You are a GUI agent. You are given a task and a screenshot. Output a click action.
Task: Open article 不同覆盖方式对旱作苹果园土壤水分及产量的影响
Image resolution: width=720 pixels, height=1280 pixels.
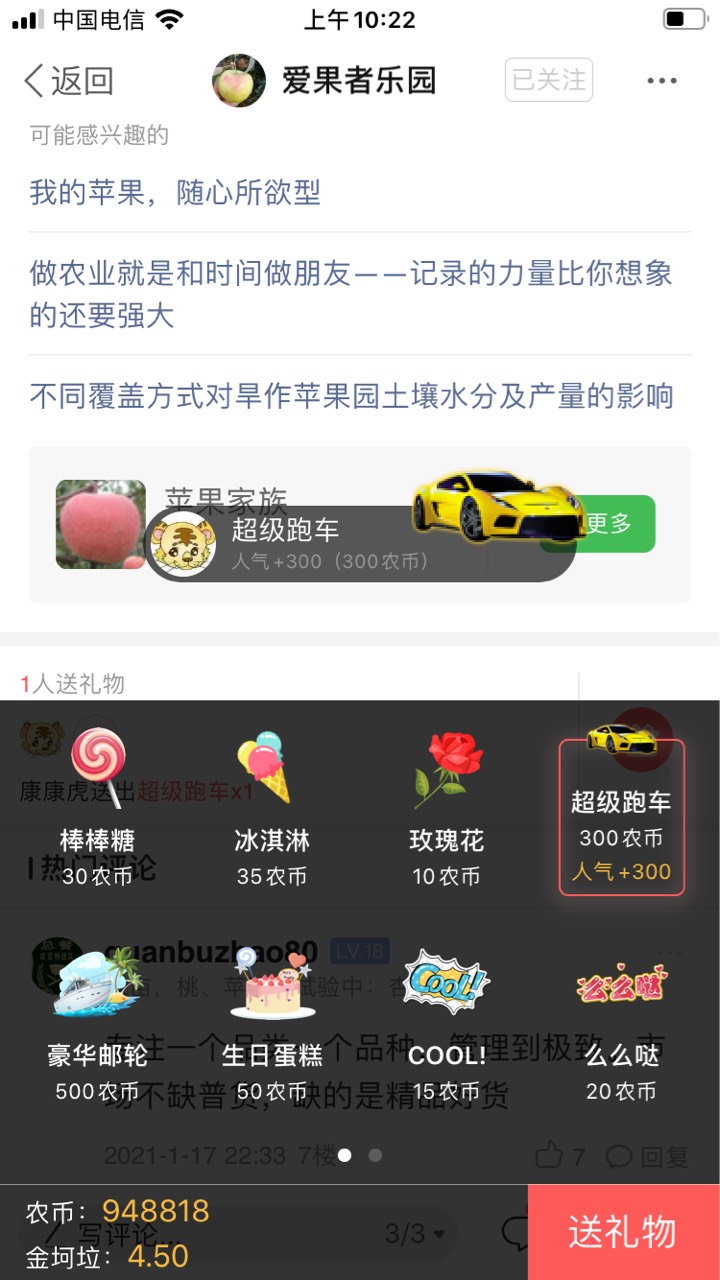[x=350, y=397]
